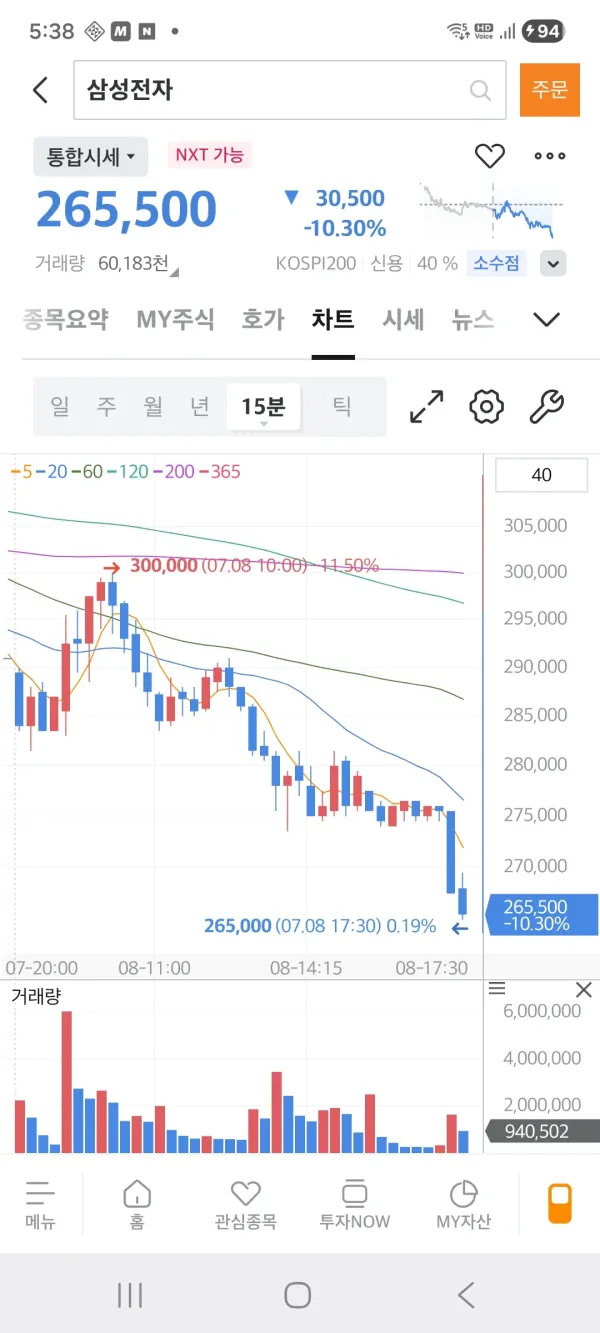600x1333 pixels.
Task: Go back using the top arrow
Action: coord(40,90)
